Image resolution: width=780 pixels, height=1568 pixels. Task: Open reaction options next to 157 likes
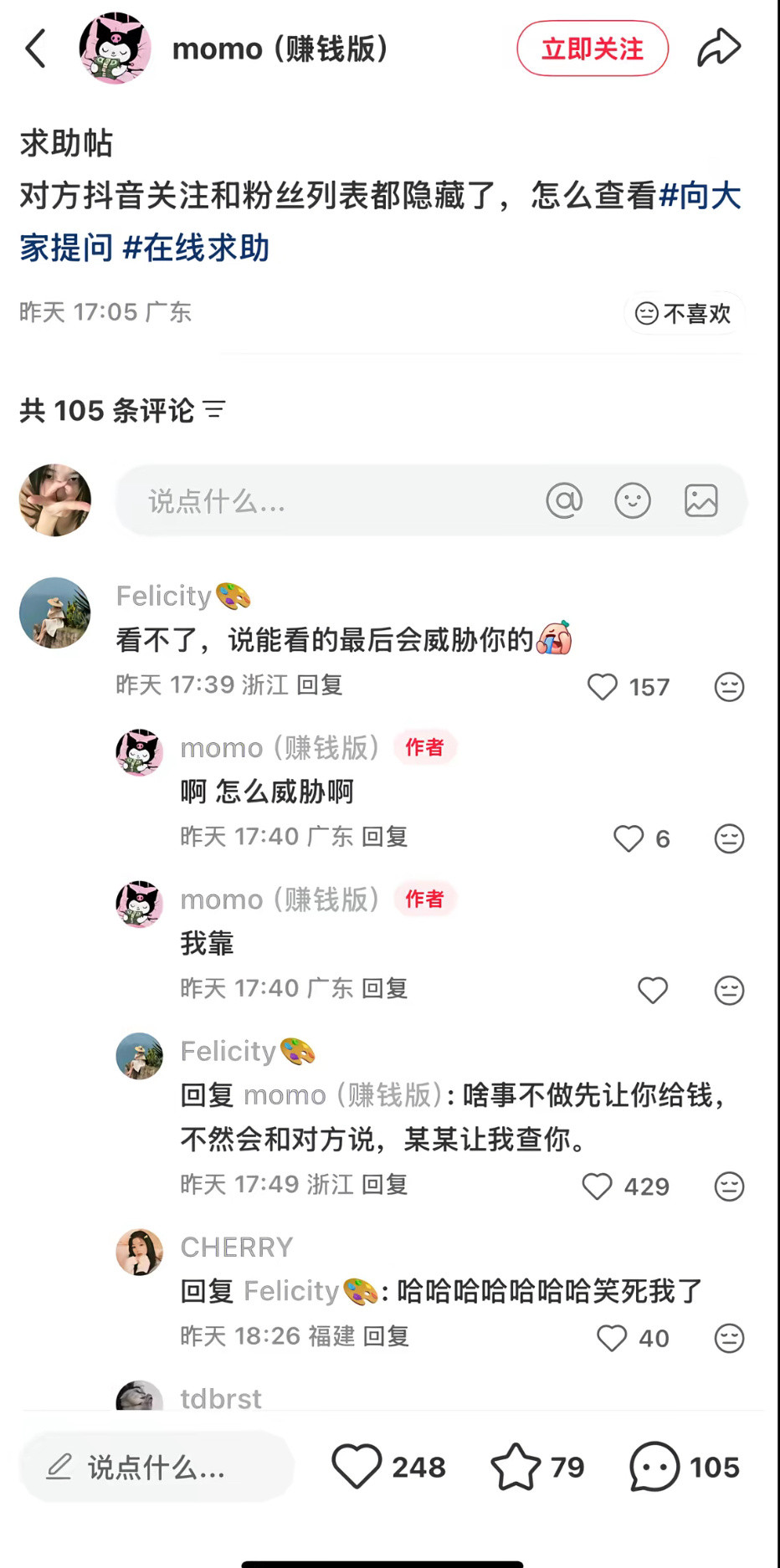click(729, 687)
